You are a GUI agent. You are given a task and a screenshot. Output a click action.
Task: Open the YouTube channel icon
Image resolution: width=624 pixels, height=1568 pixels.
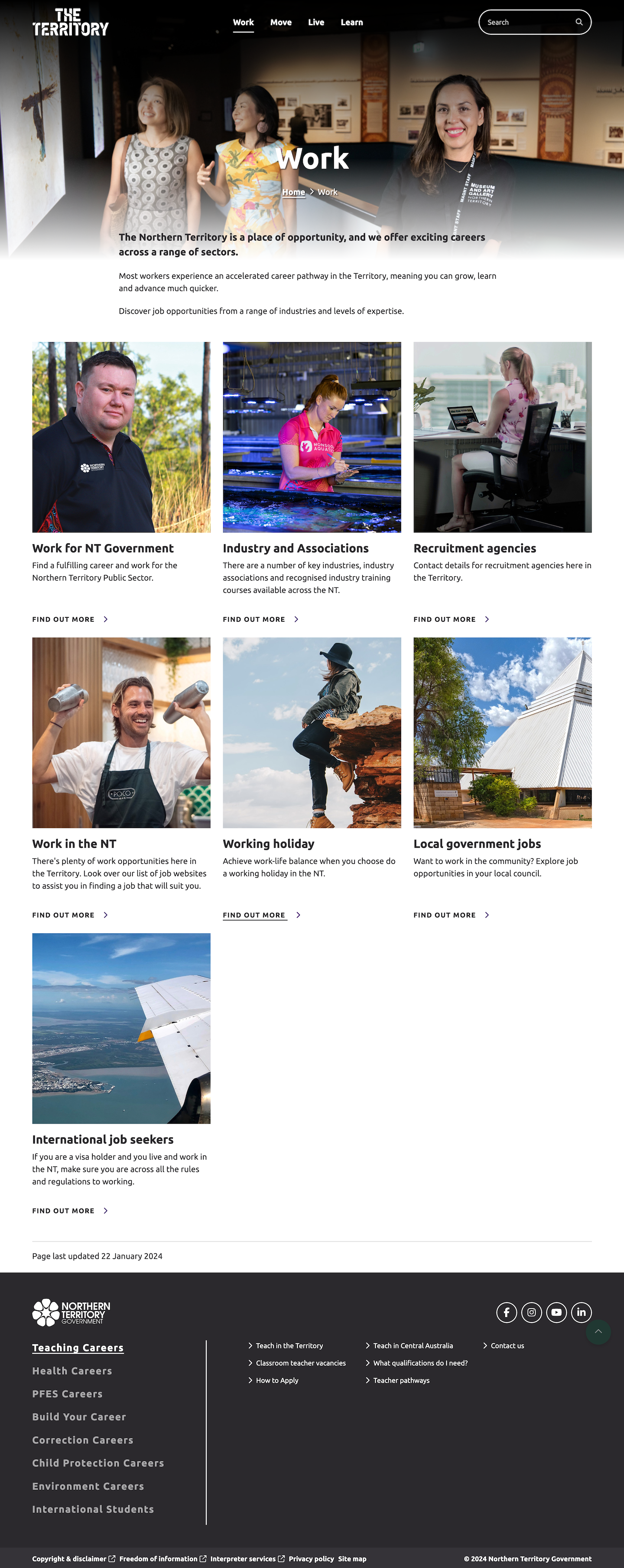tap(556, 1312)
